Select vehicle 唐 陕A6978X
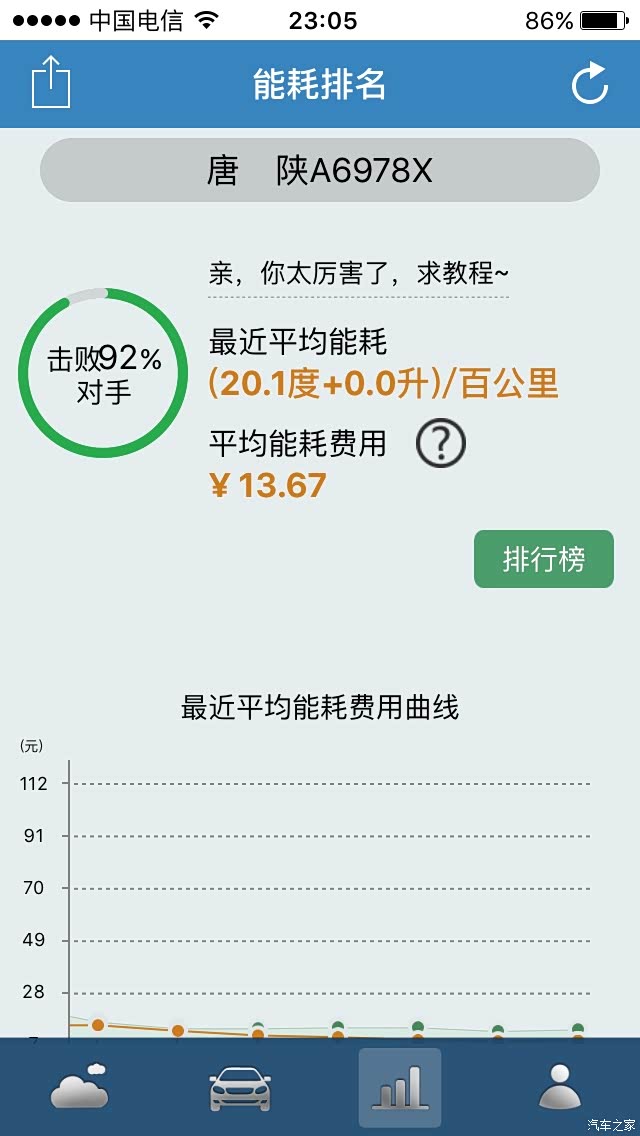The width and height of the screenshot is (640, 1136). pos(320,171)
